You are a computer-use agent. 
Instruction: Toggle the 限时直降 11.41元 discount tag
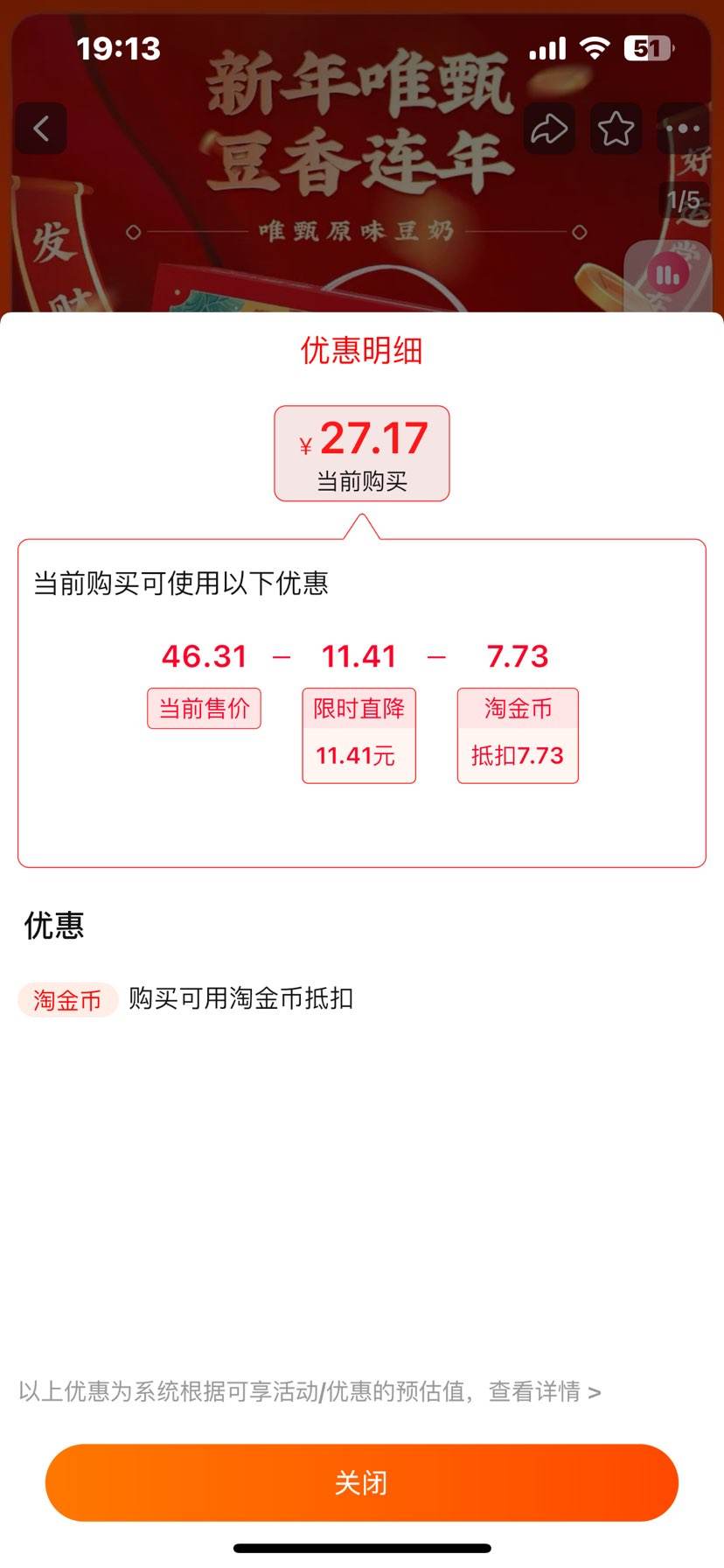(359, 735)
